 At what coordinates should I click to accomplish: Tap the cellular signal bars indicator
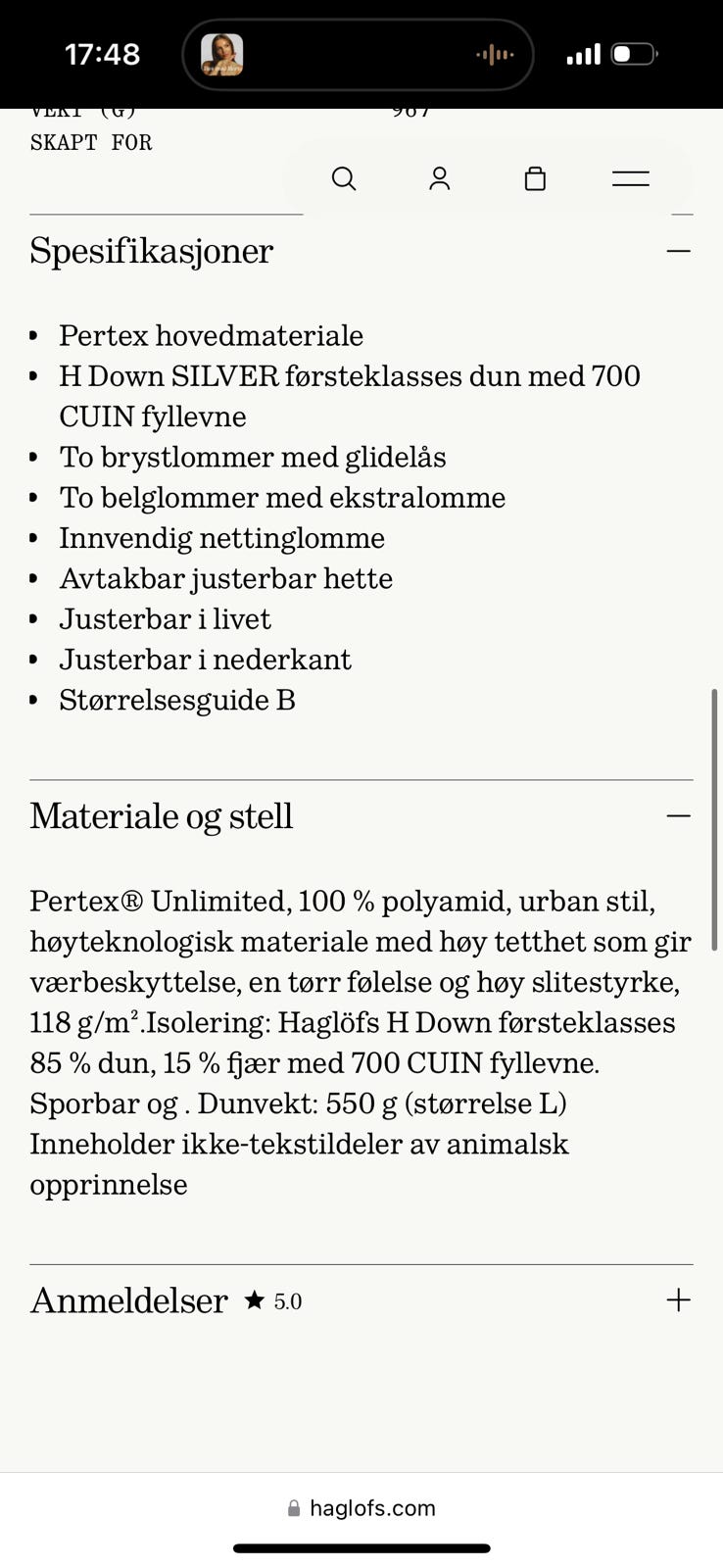(x=582, y=55)
